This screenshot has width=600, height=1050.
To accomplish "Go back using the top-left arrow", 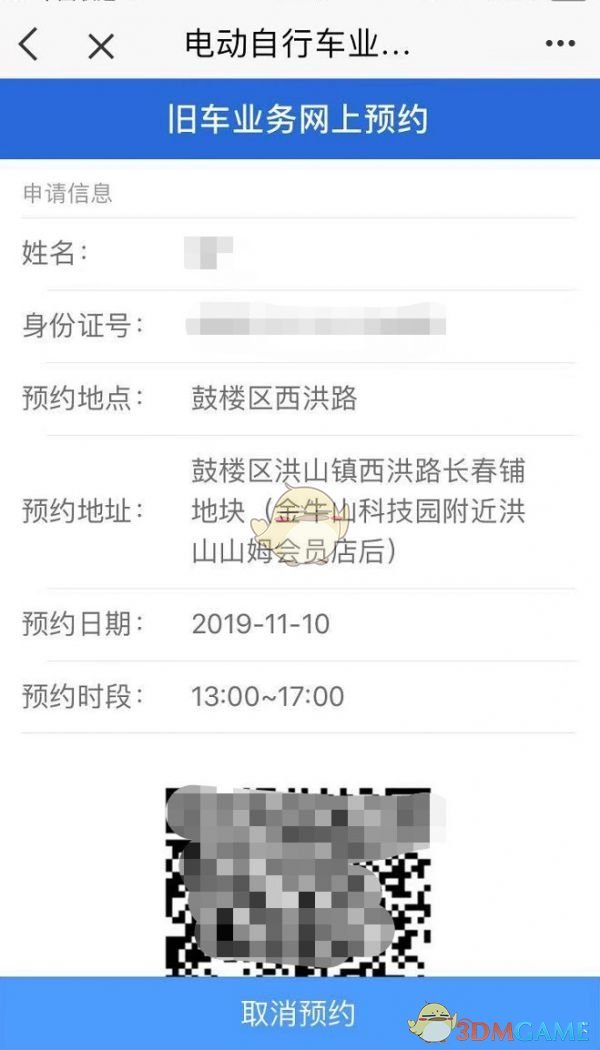I will tap(29, 44).
